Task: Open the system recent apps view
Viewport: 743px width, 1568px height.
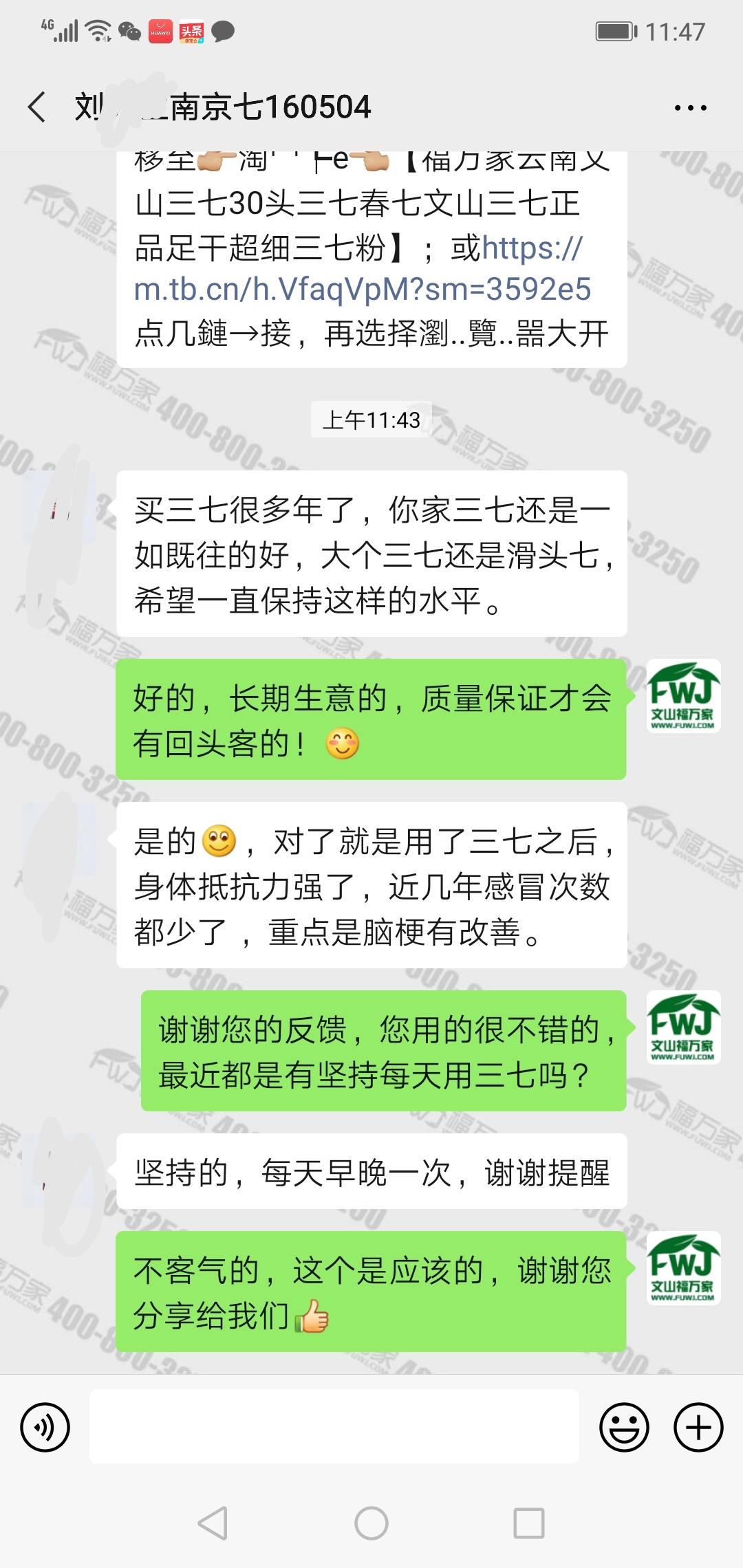Action: tap(529, 1523)
